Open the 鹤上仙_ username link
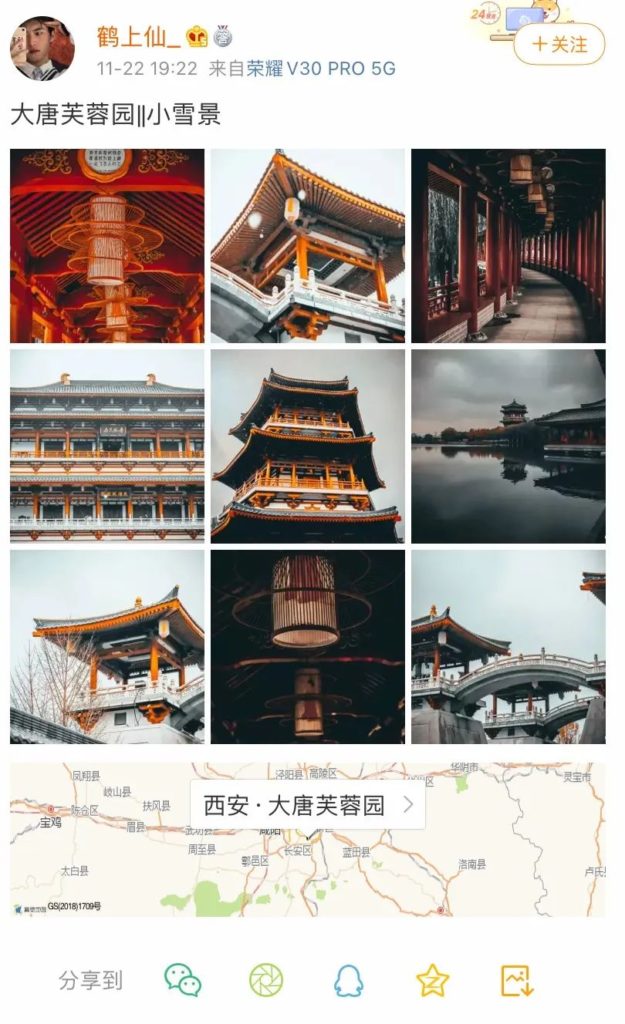The width and height of the screenshot is (625, 1024). click(139, 37)
